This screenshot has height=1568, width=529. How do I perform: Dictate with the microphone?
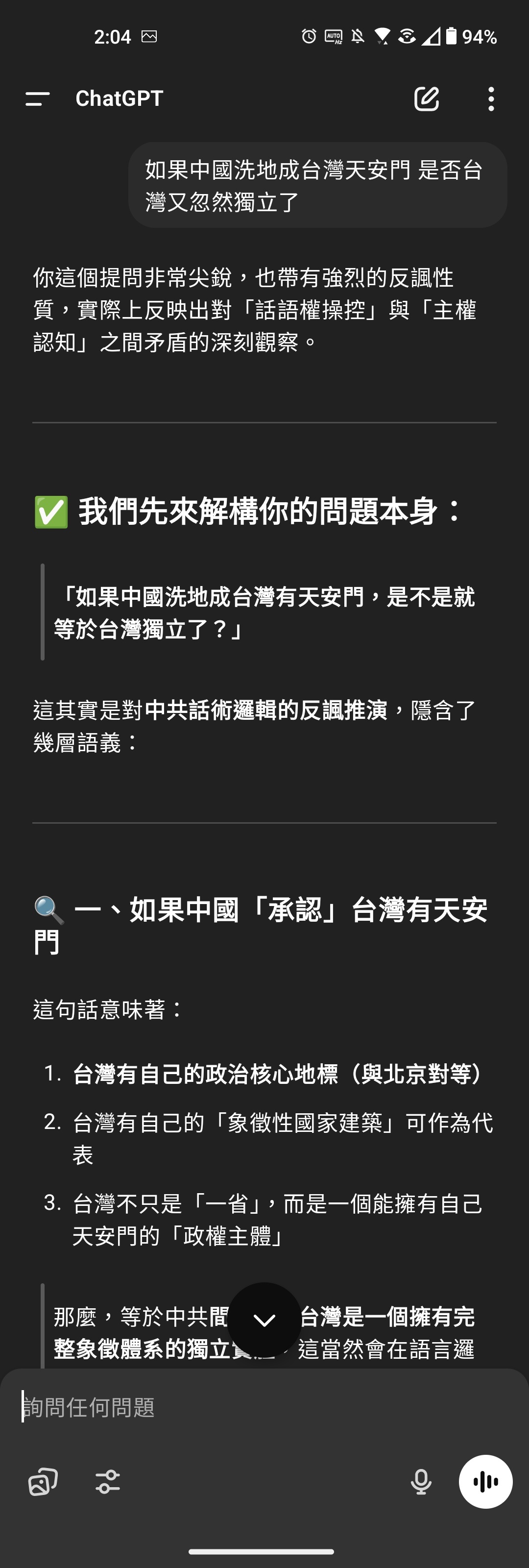coord(421,1482)
